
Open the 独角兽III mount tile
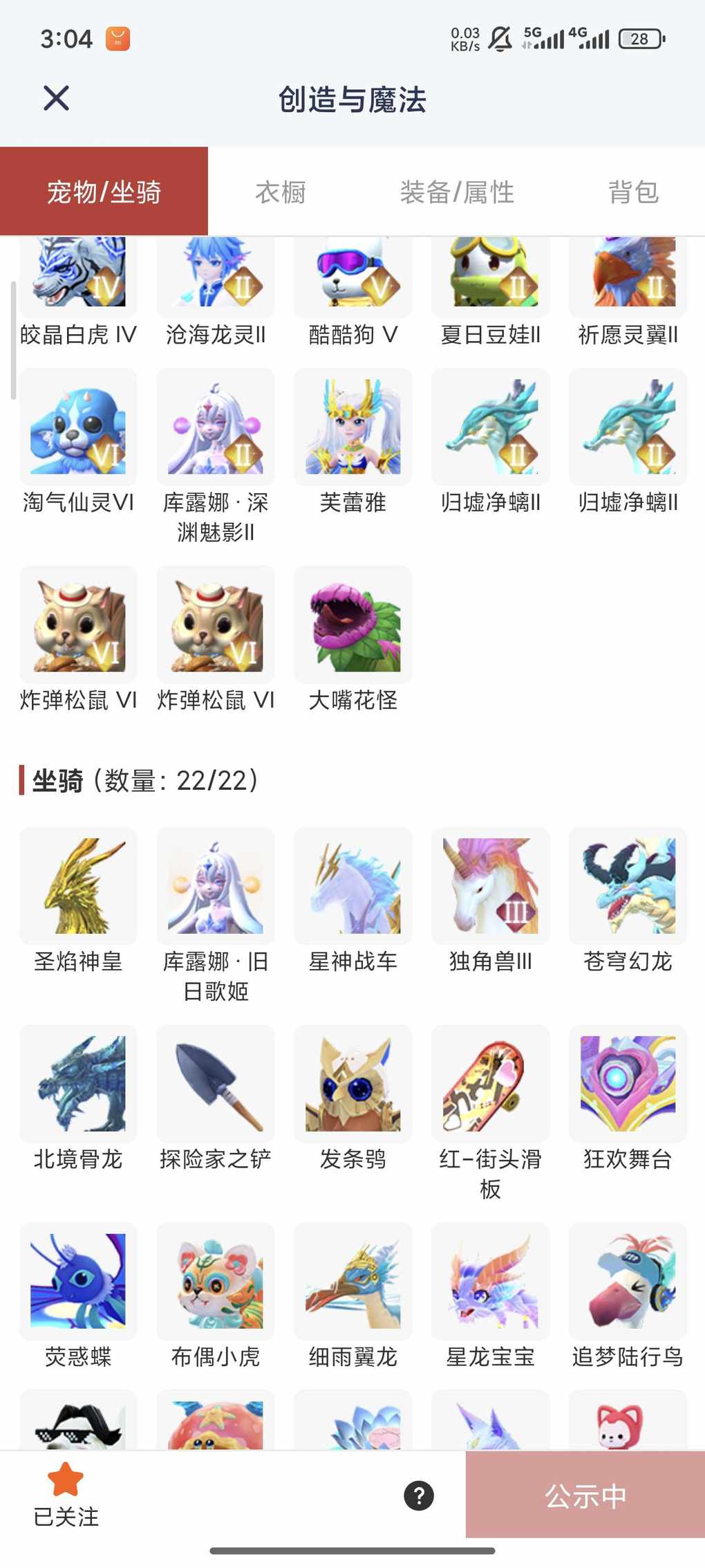tap(490, 886)
